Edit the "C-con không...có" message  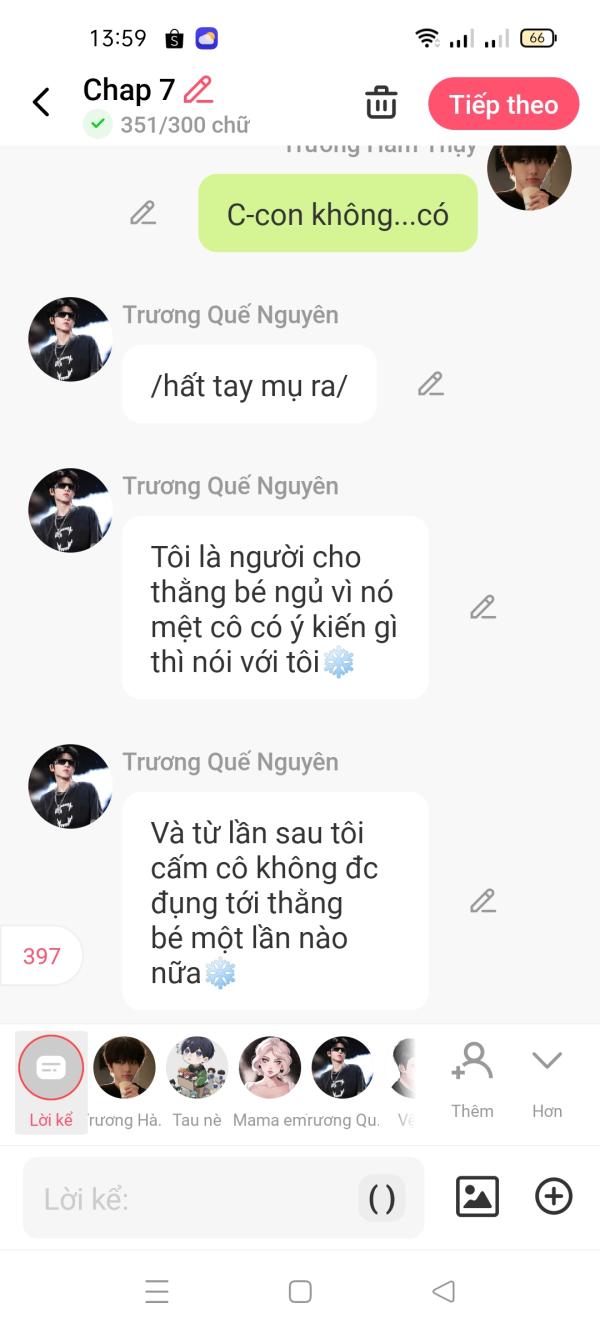(x=143, y=213)
